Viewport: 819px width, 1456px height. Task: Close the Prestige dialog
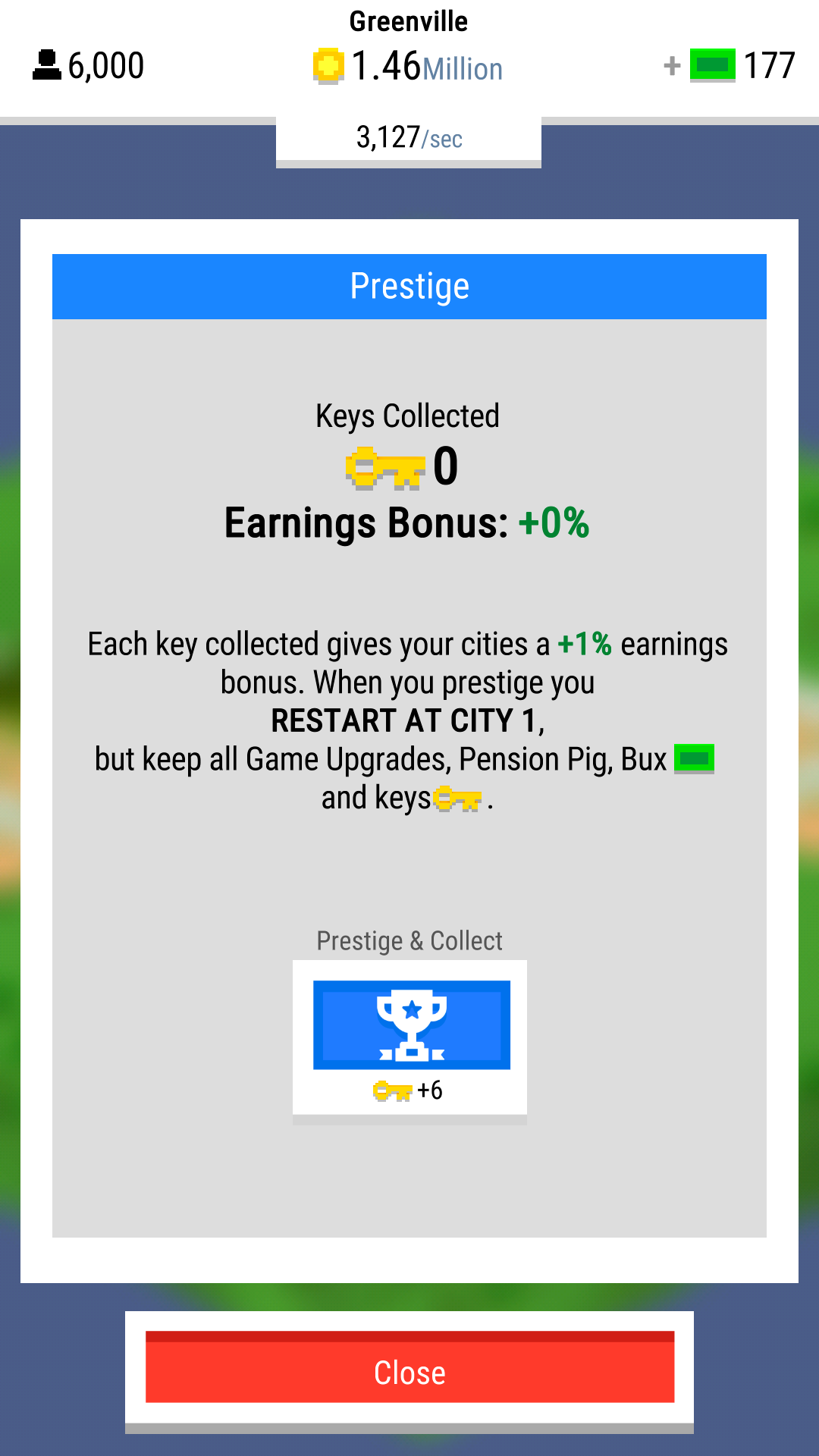coord(409,1367)
